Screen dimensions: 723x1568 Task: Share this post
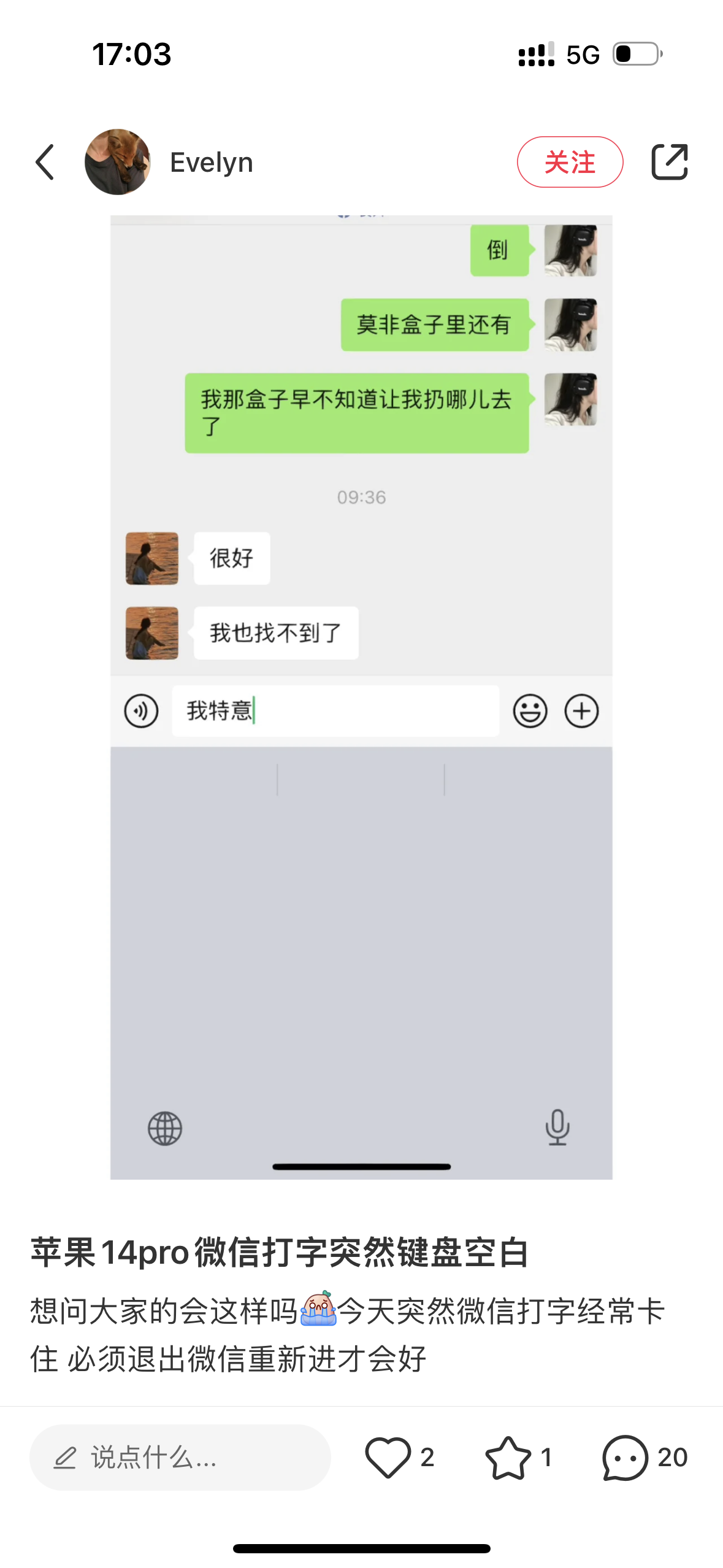[669, 163]
